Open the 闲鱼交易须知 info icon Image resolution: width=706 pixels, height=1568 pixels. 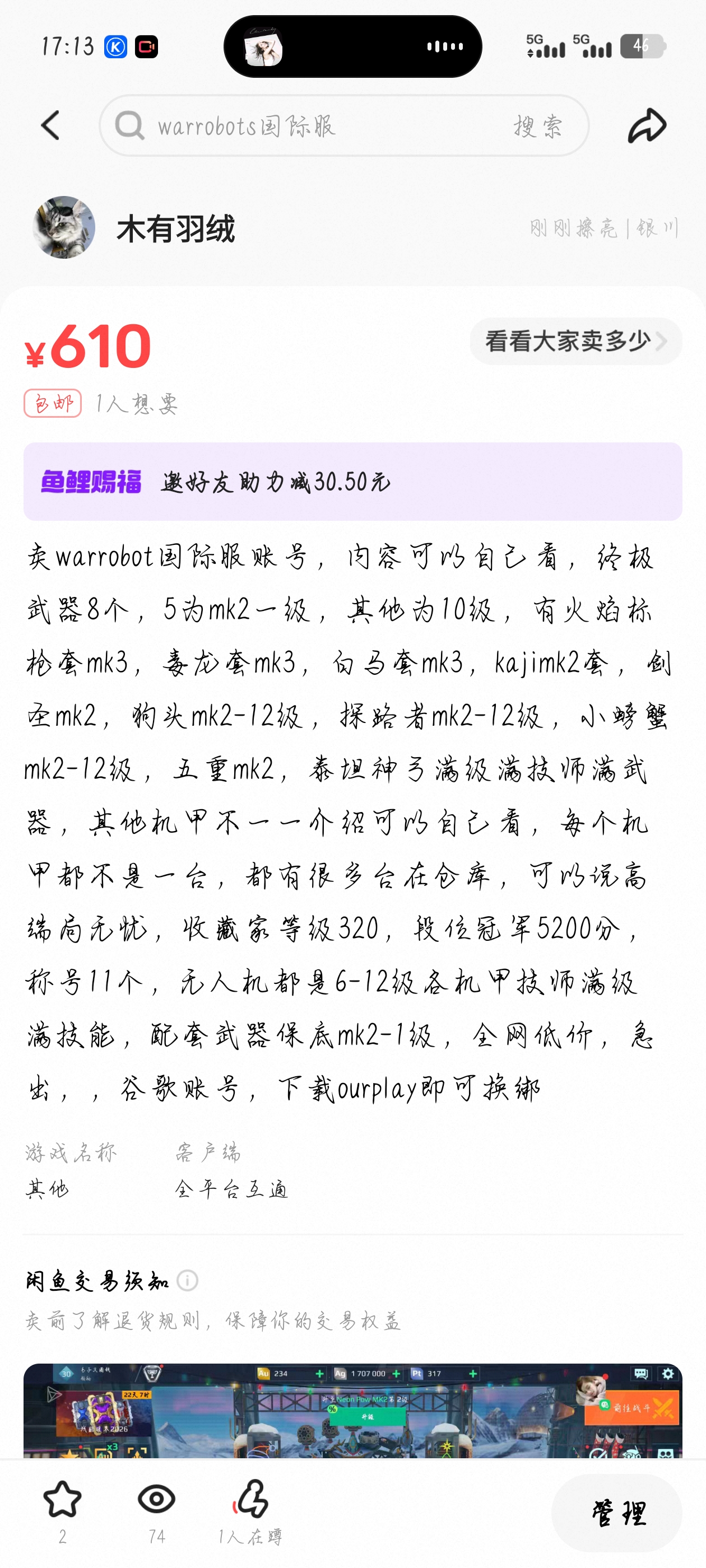188,1281
